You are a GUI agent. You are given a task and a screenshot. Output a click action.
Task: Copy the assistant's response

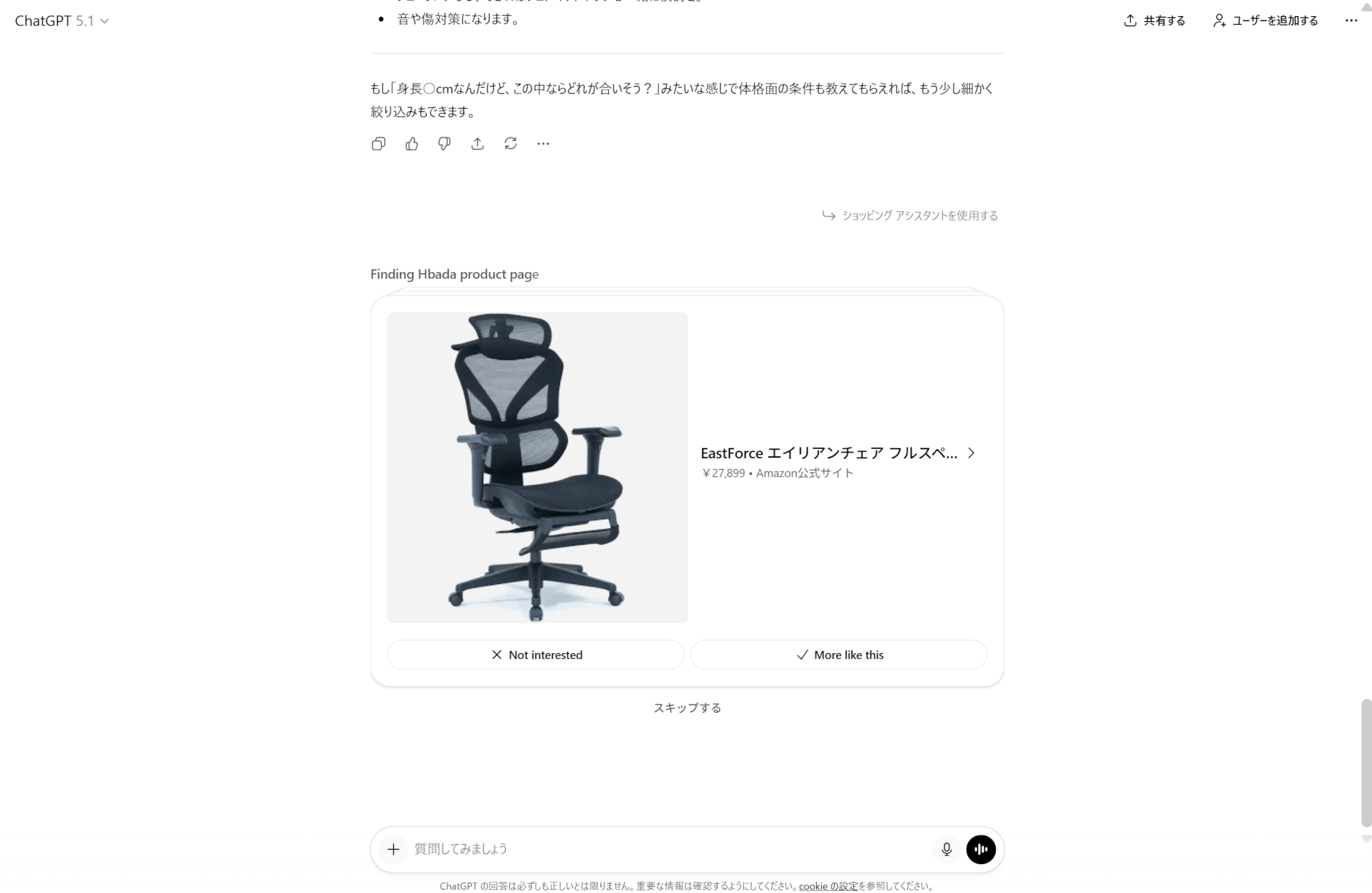(x=379, y=143)
